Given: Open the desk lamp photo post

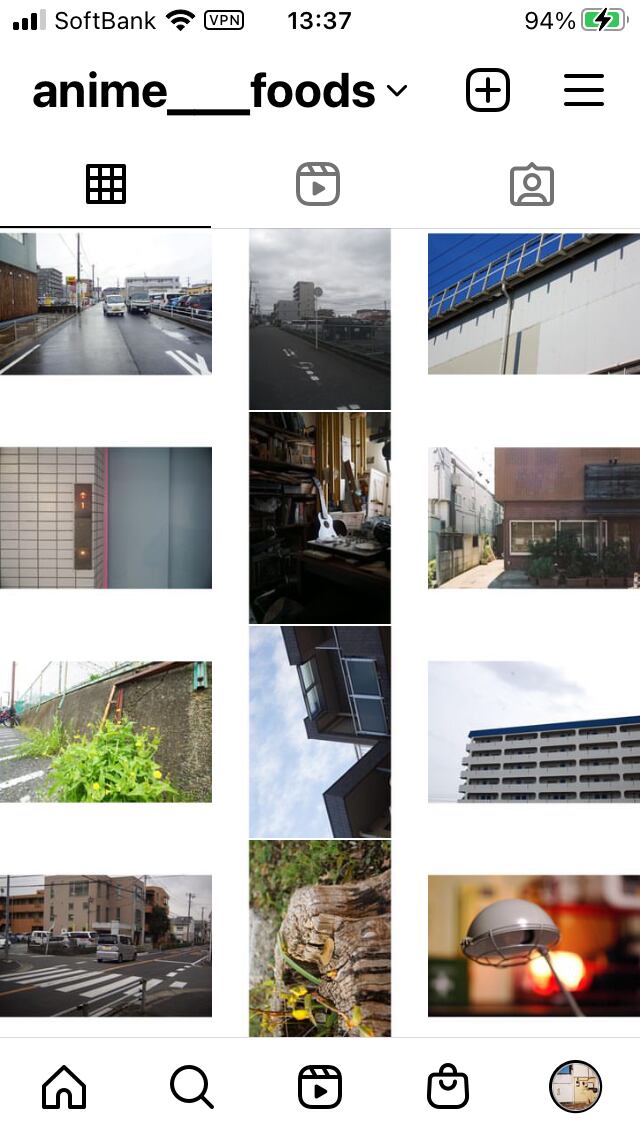Looking at the screenshot, I should tap(534, 945).
